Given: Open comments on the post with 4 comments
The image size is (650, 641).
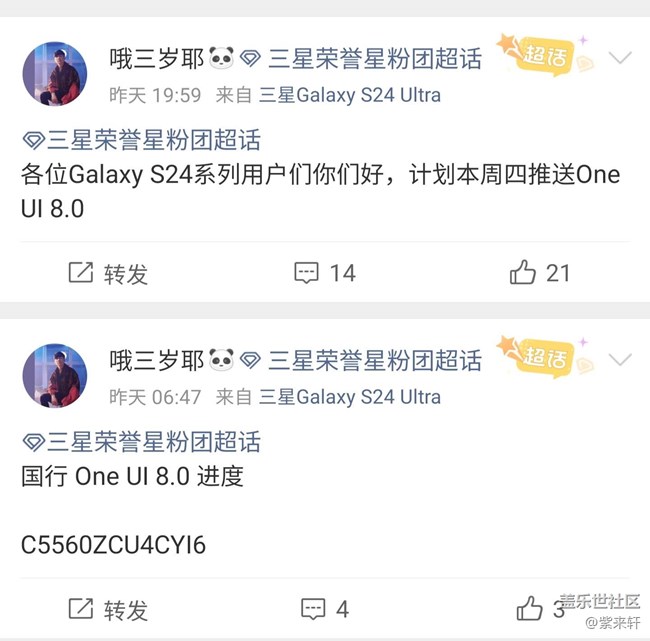Looking at the screenshot, I should [324, 608].
